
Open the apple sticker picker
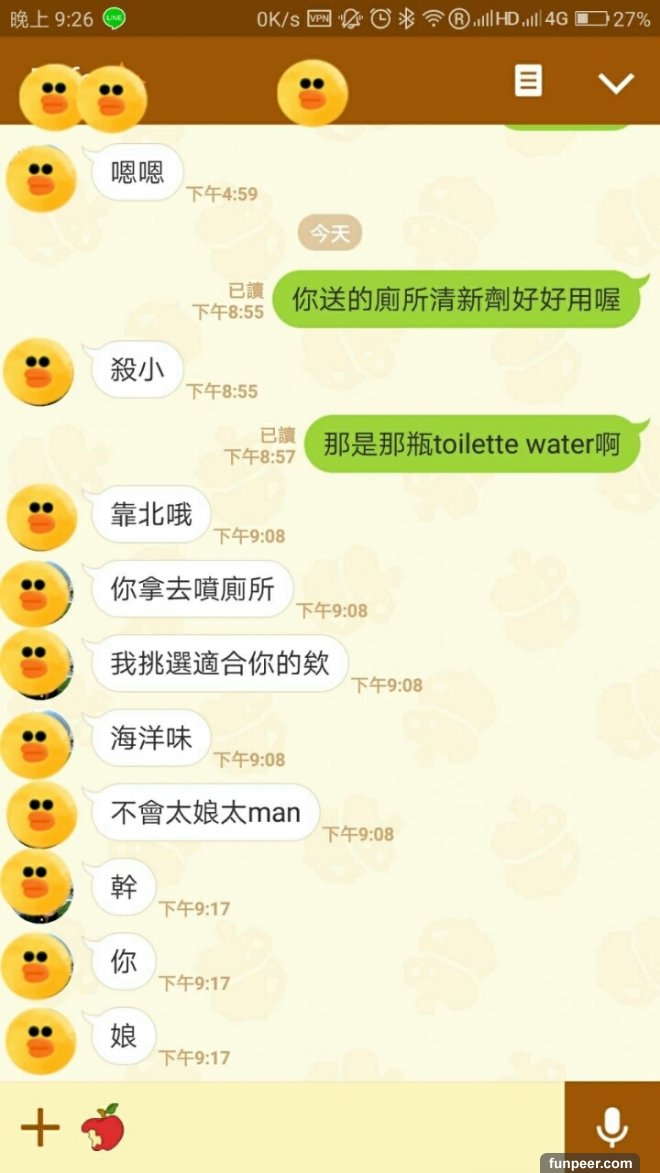click(103, 1128)
